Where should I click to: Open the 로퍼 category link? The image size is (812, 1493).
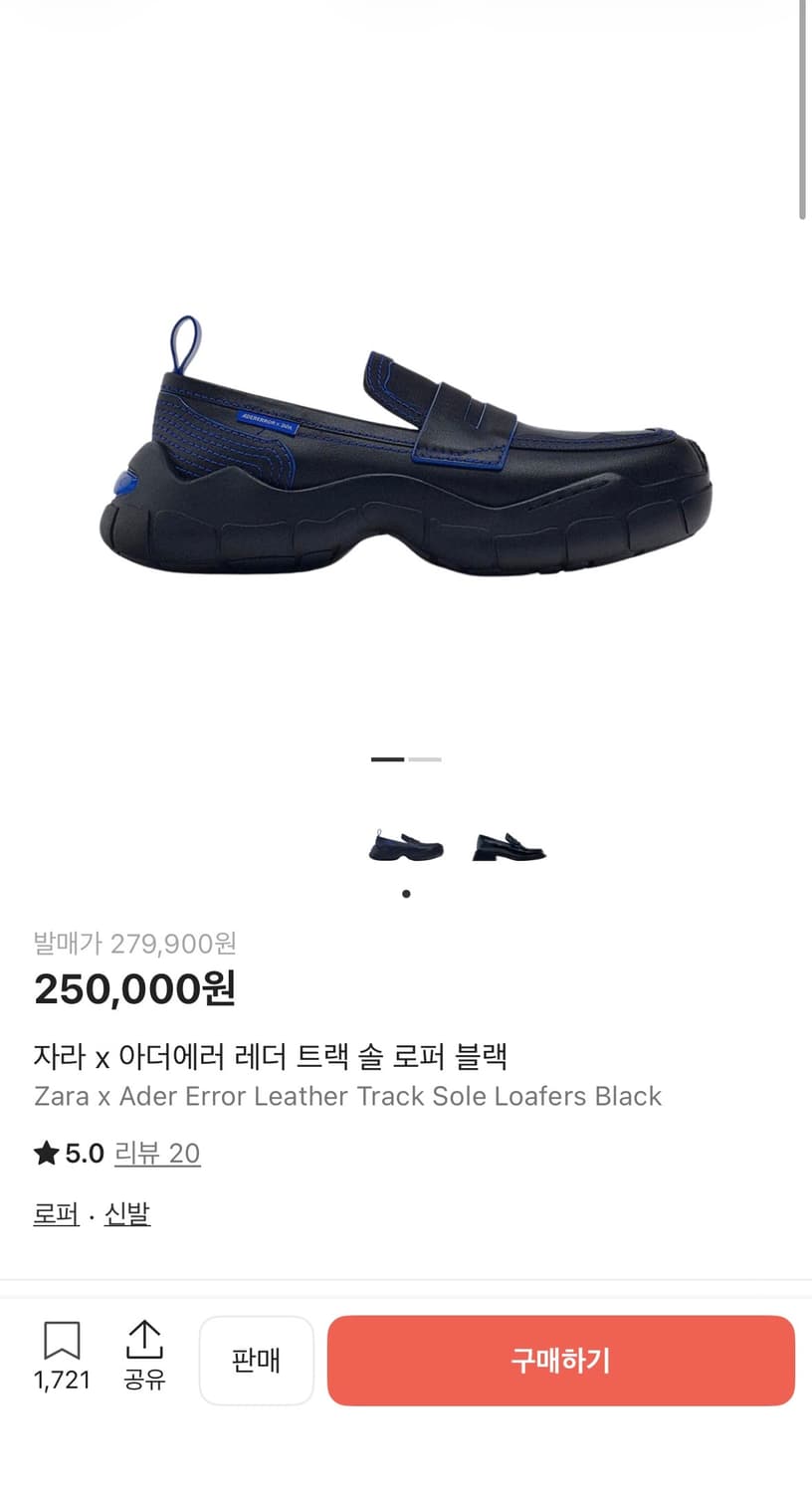point(56,1213)
